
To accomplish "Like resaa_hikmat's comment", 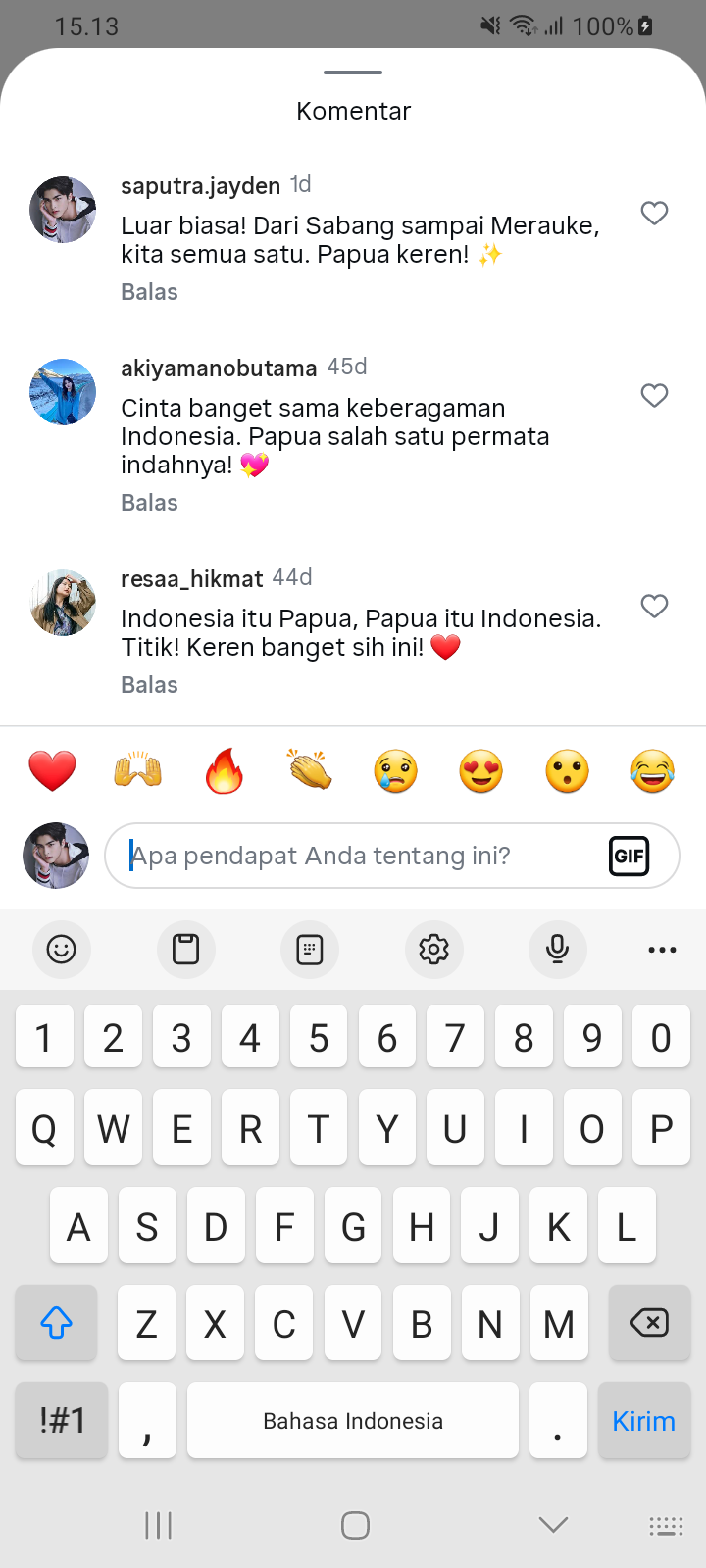I will point(654,606).
